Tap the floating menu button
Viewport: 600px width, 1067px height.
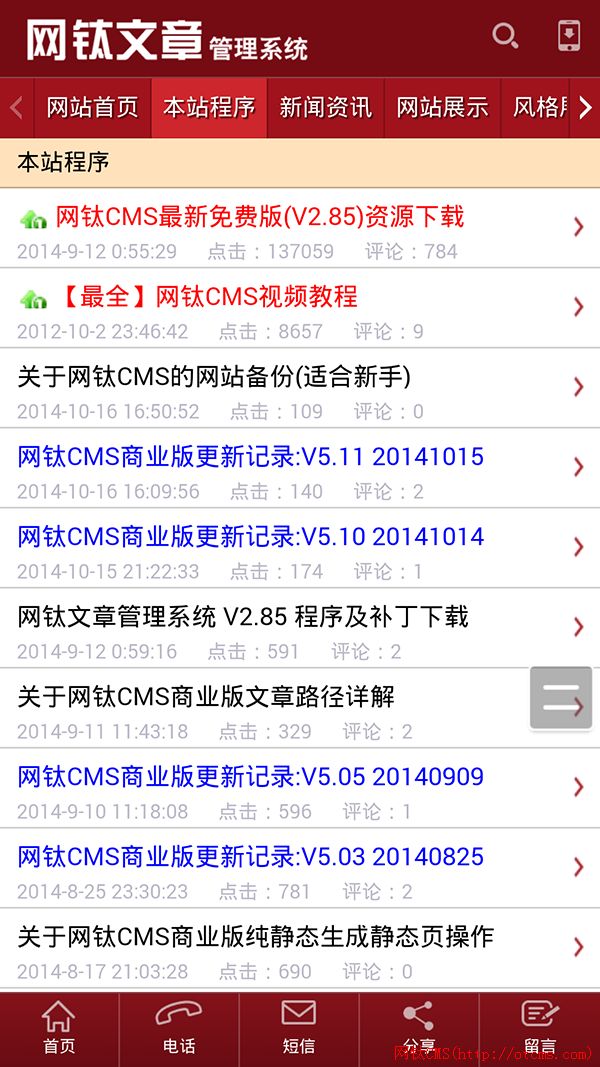coord(561,698)
